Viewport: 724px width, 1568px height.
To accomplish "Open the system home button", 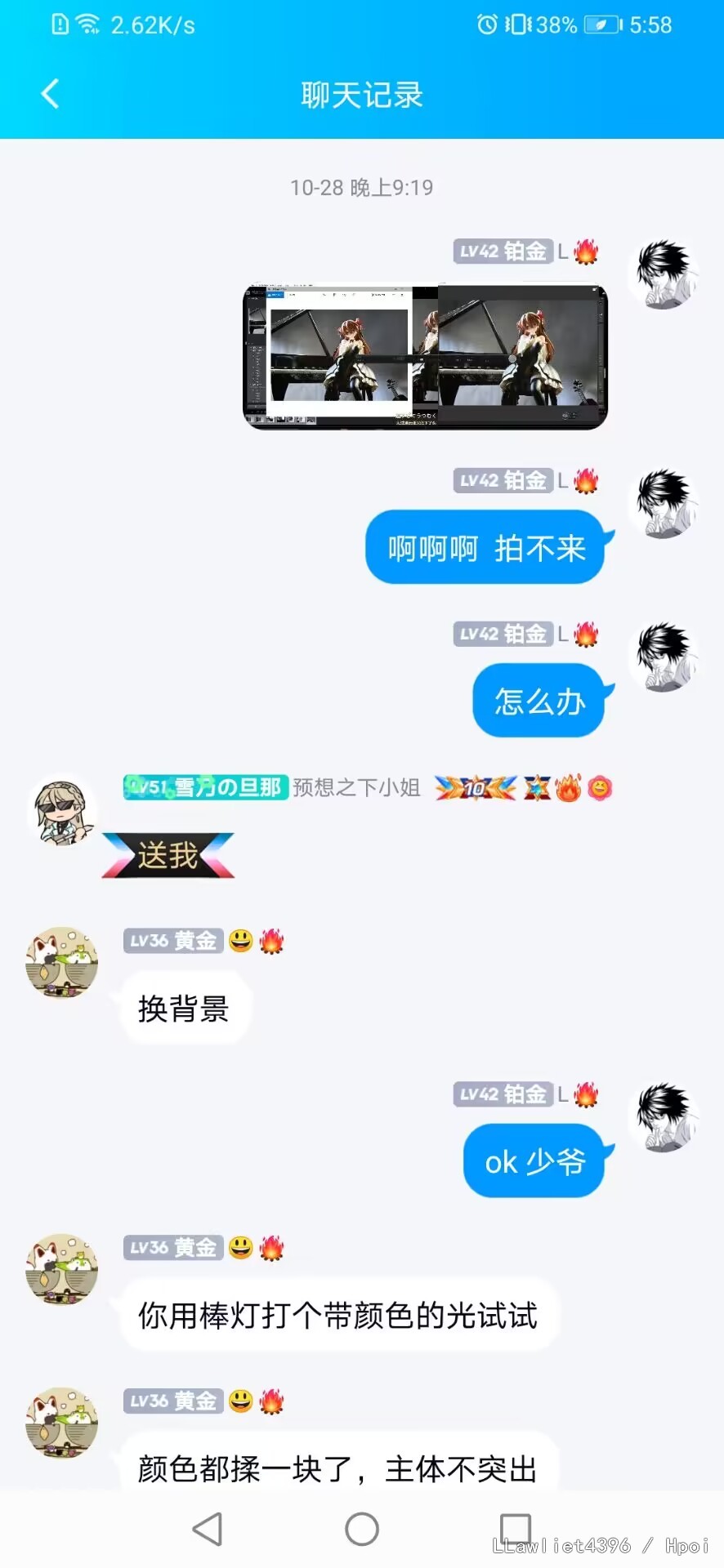I will click(362, 1529).
